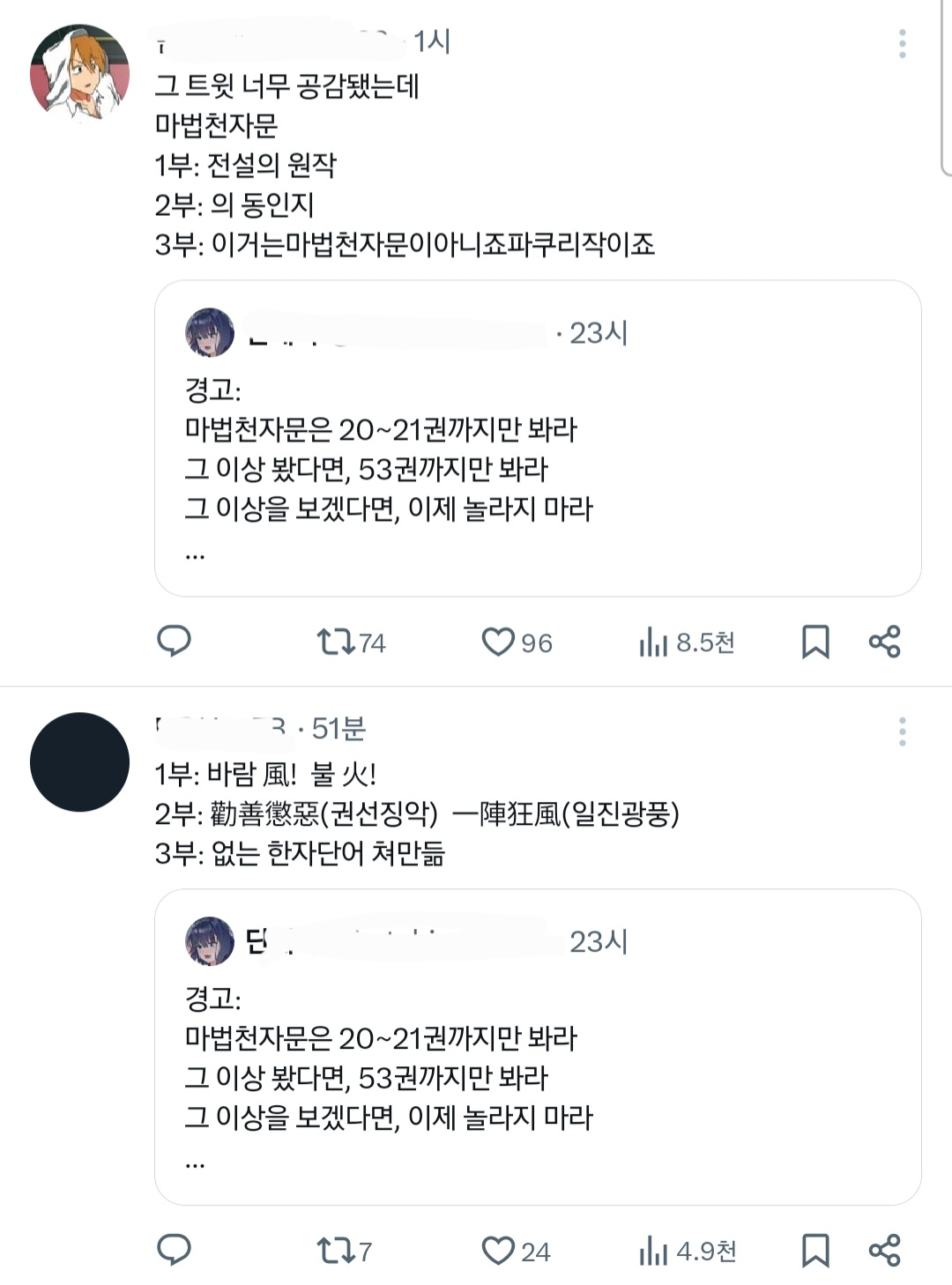
Task: Retweet the post with 74 retweets
Action: [x=335, y=642]
